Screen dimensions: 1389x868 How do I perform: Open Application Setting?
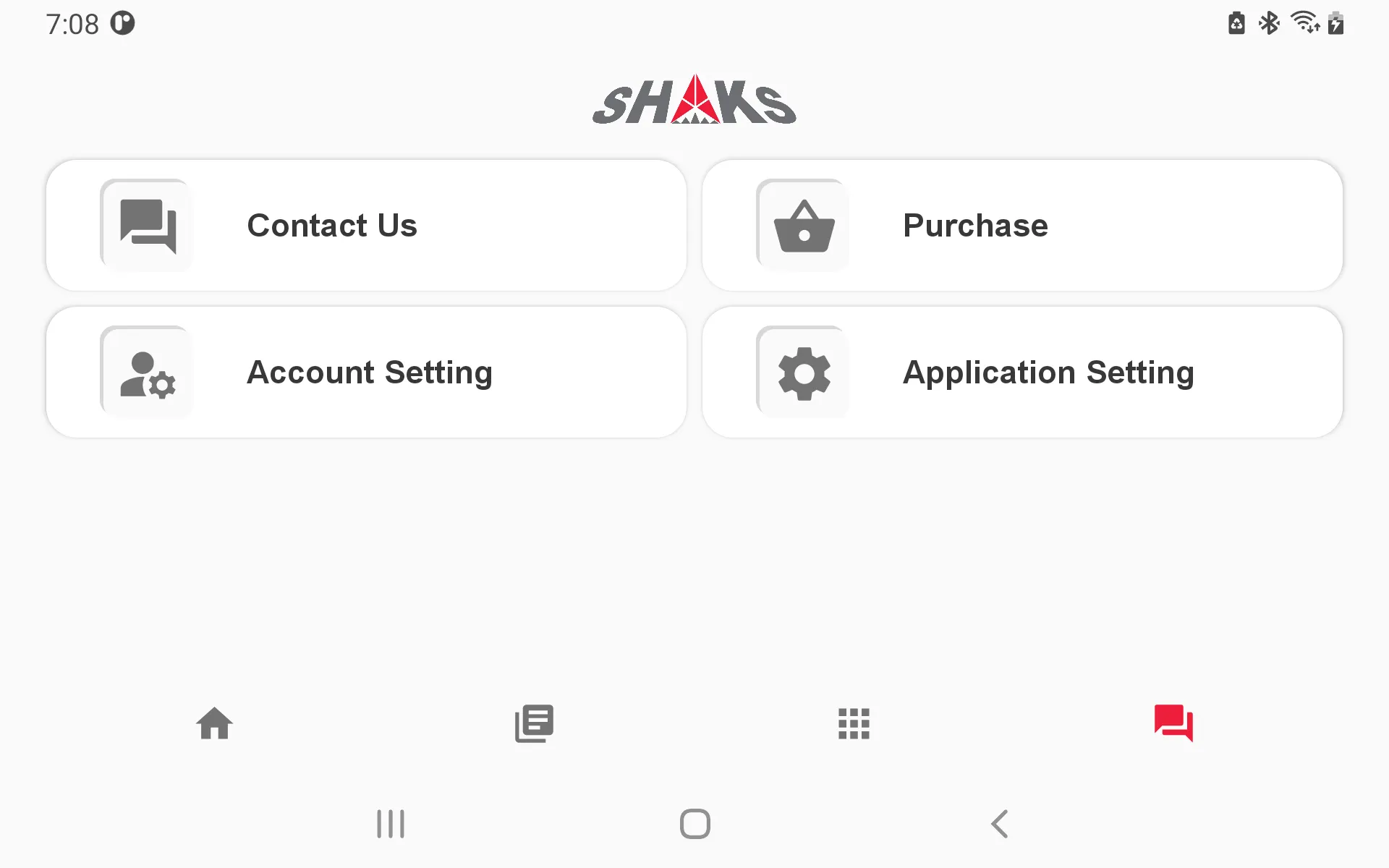(1021, 373)
